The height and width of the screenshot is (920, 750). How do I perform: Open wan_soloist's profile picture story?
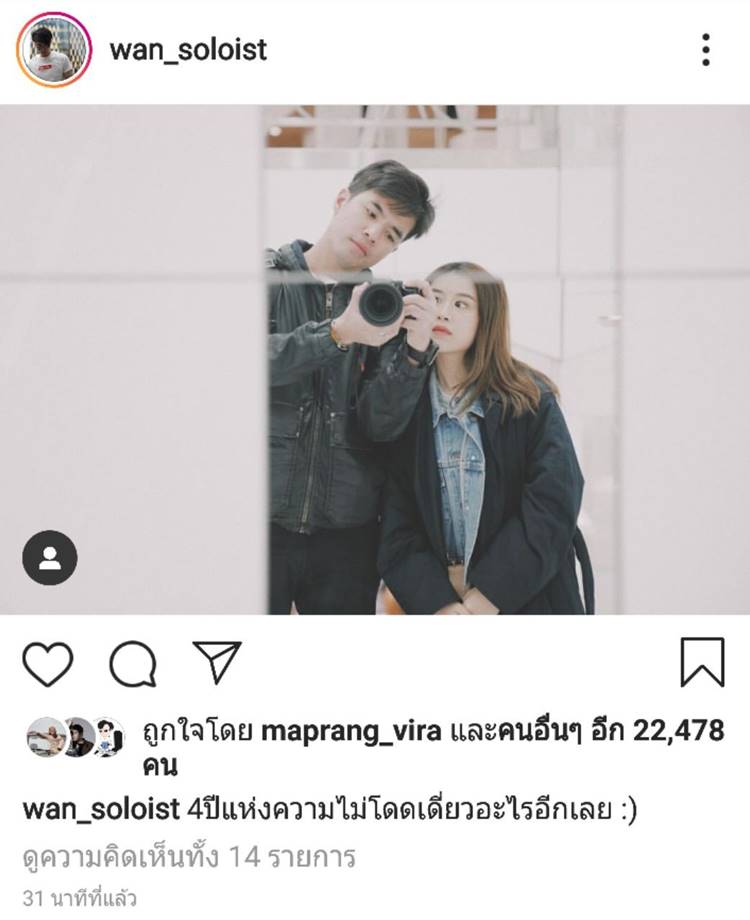point(53,50)
